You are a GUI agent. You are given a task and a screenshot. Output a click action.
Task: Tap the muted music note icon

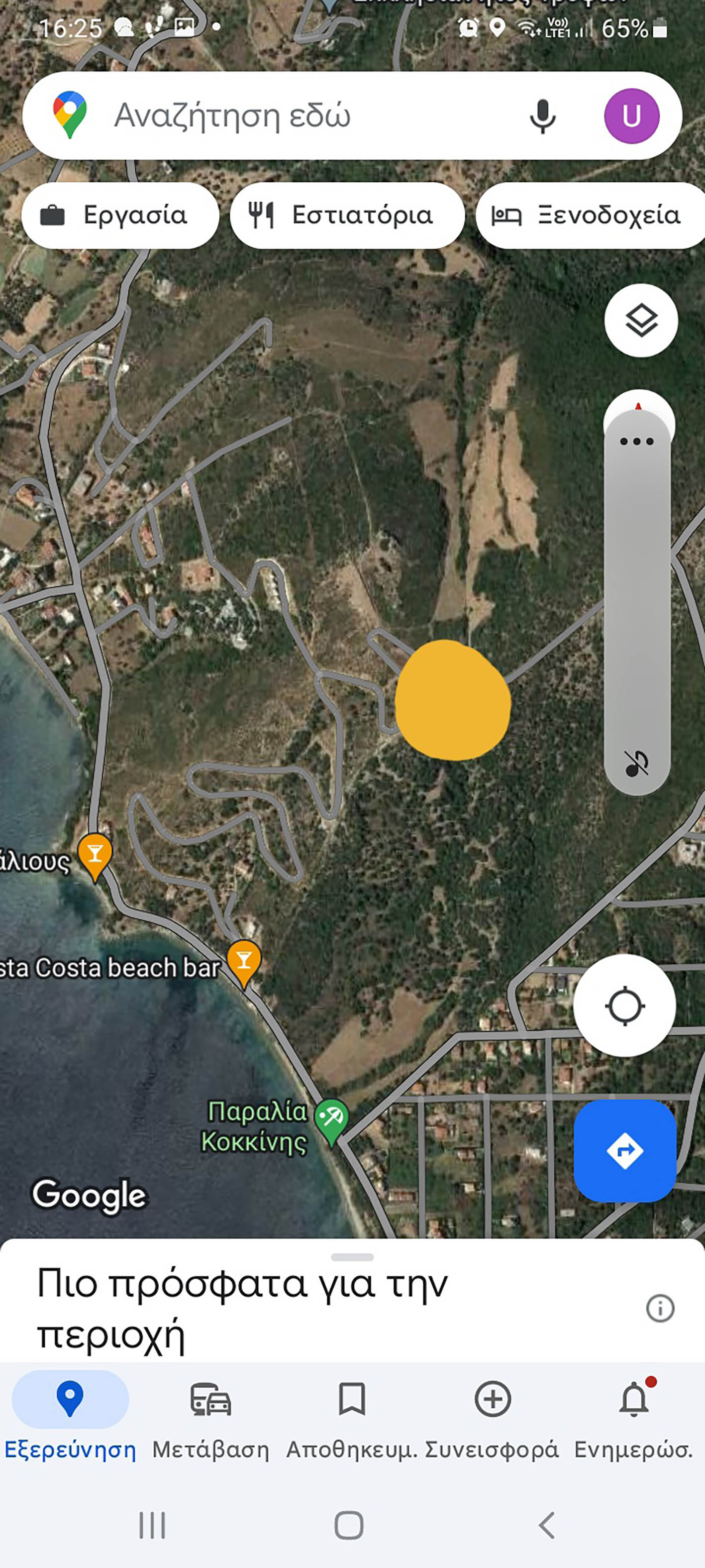pyautogui.click(x=637, y=763)
